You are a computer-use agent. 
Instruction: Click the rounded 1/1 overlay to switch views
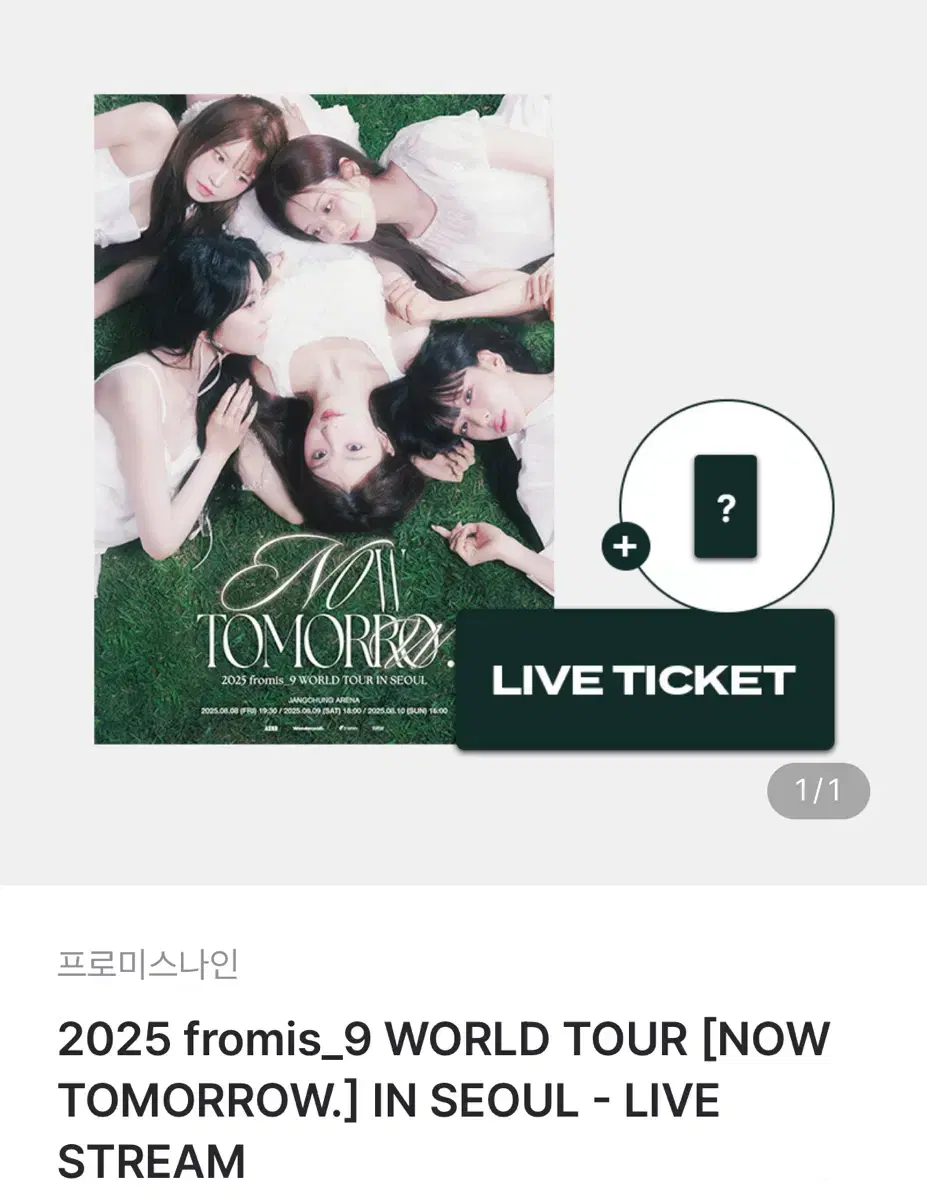(818, 790)
